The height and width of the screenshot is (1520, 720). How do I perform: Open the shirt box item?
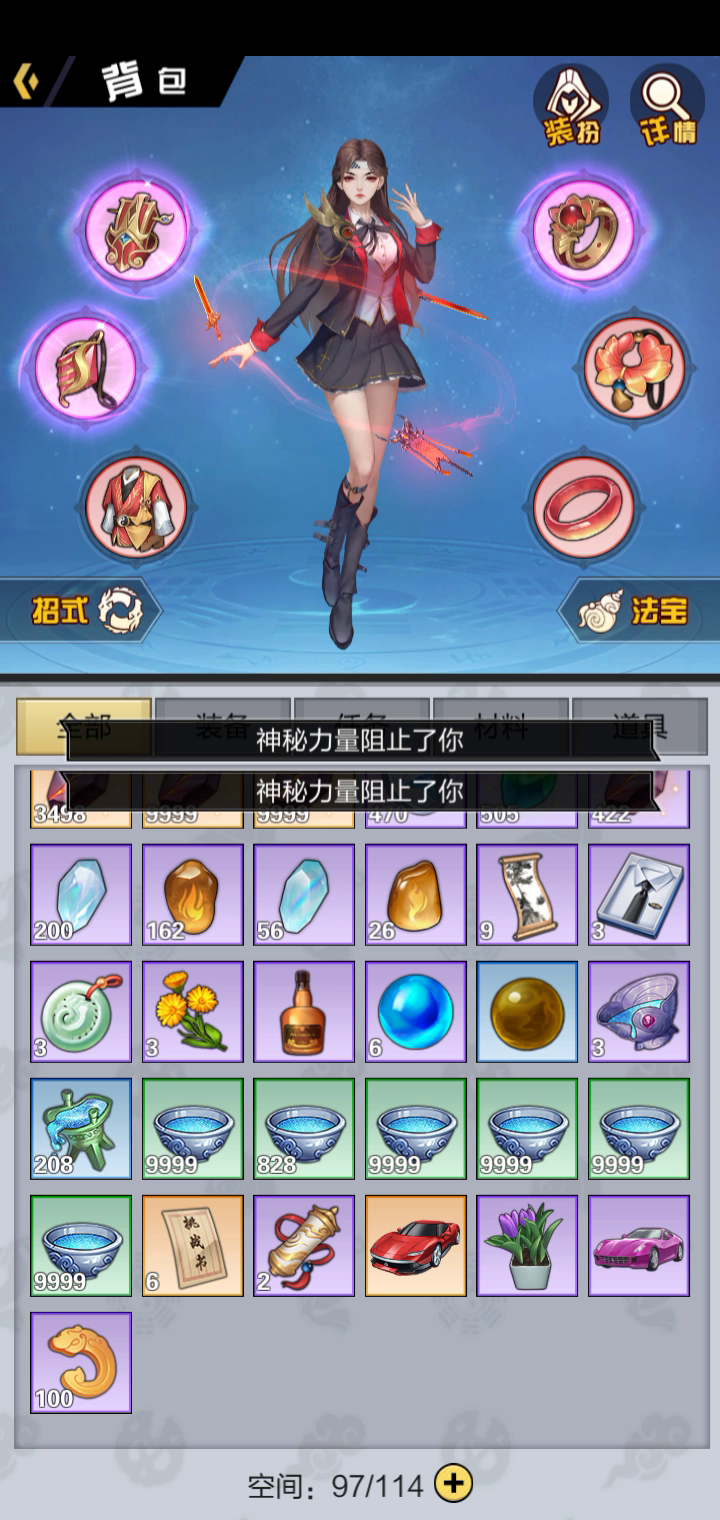[x=639, y=895]
